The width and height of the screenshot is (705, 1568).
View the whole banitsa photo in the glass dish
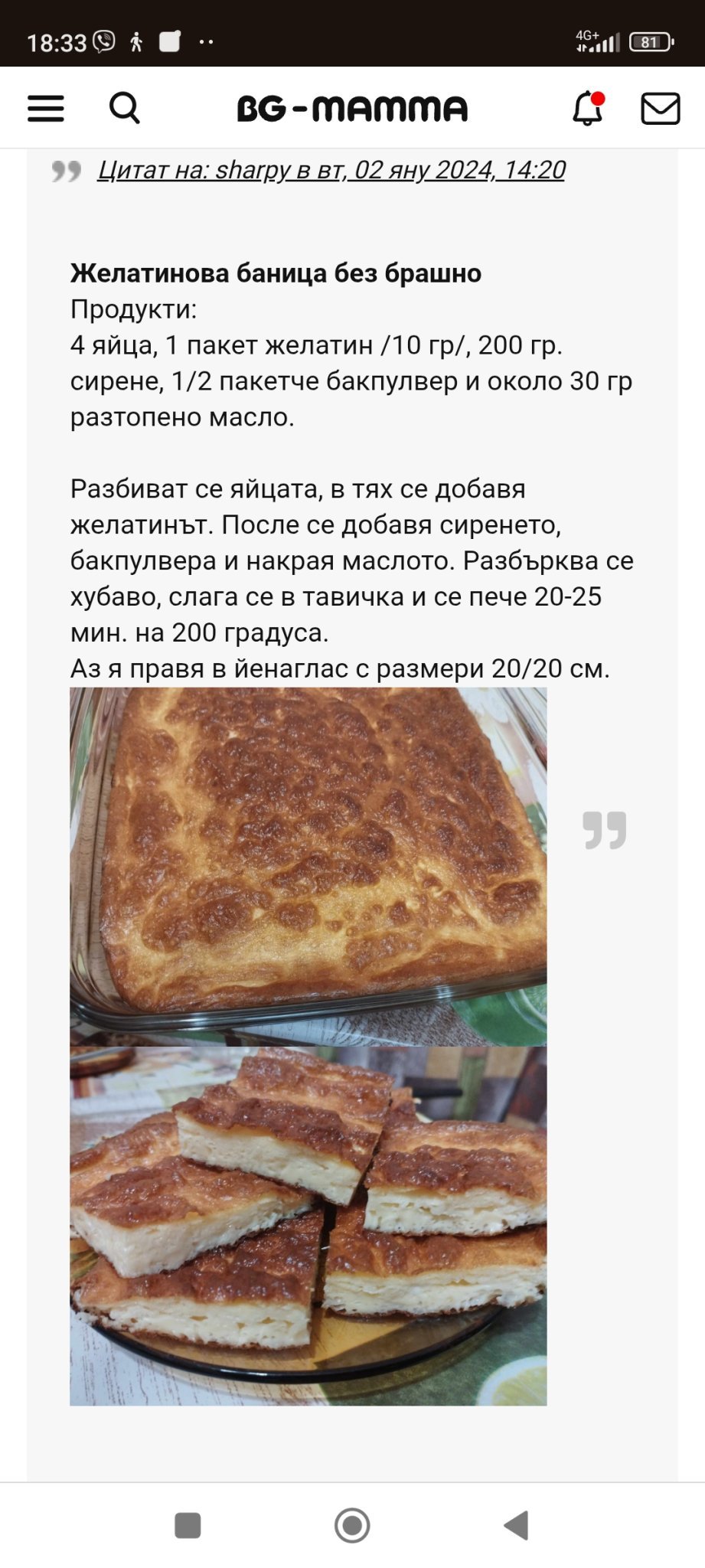pos(308,866)
